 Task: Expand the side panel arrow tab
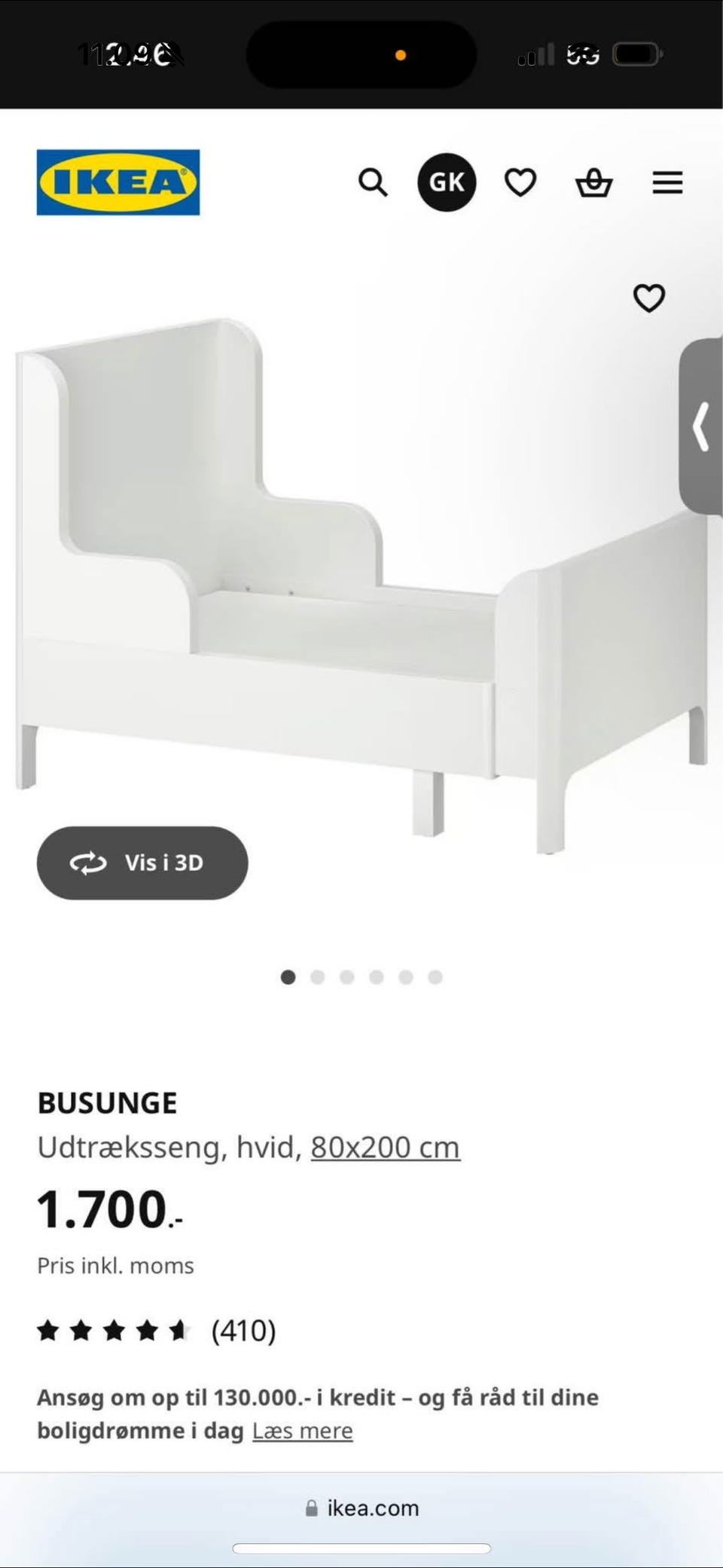pyautogui.click(x=702, y=427)
